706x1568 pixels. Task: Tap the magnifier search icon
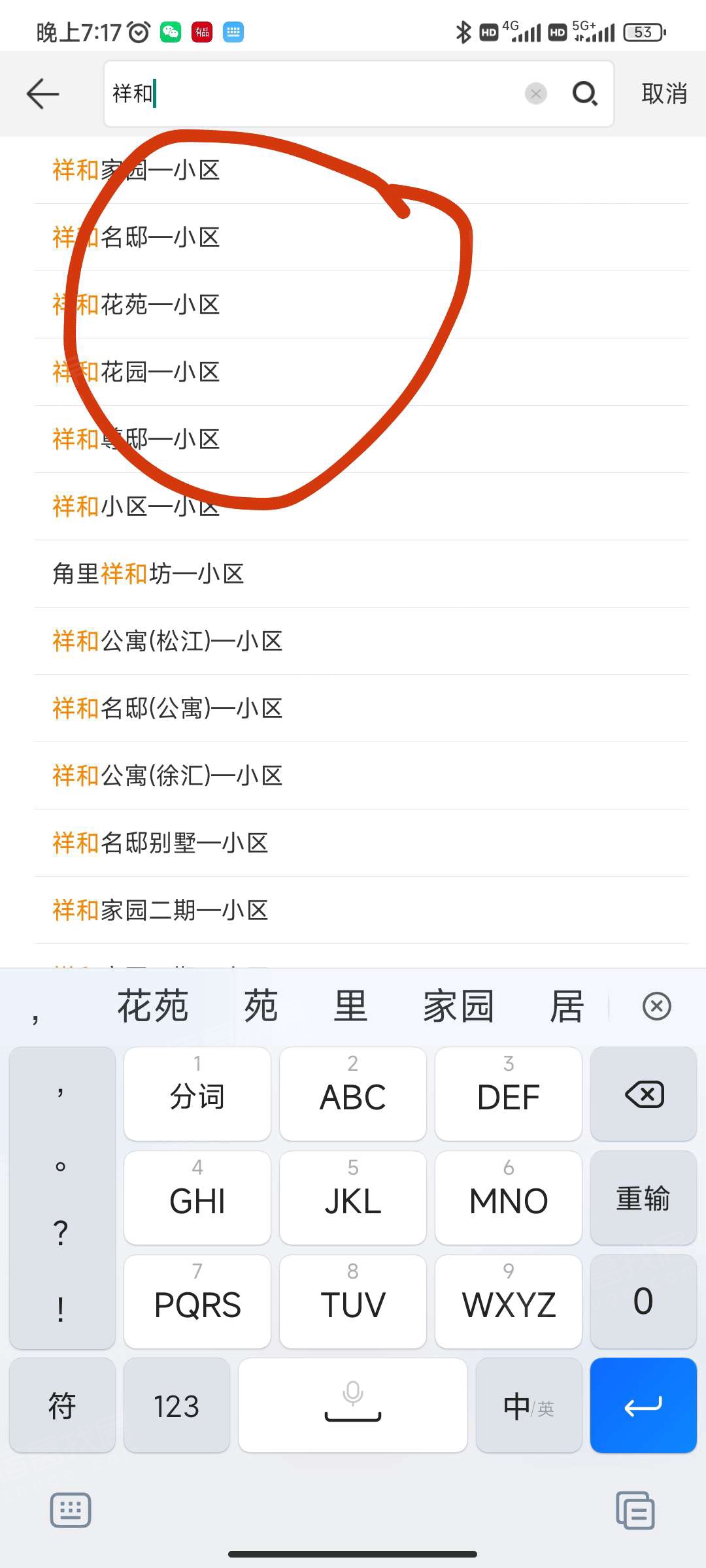(584, 94)
